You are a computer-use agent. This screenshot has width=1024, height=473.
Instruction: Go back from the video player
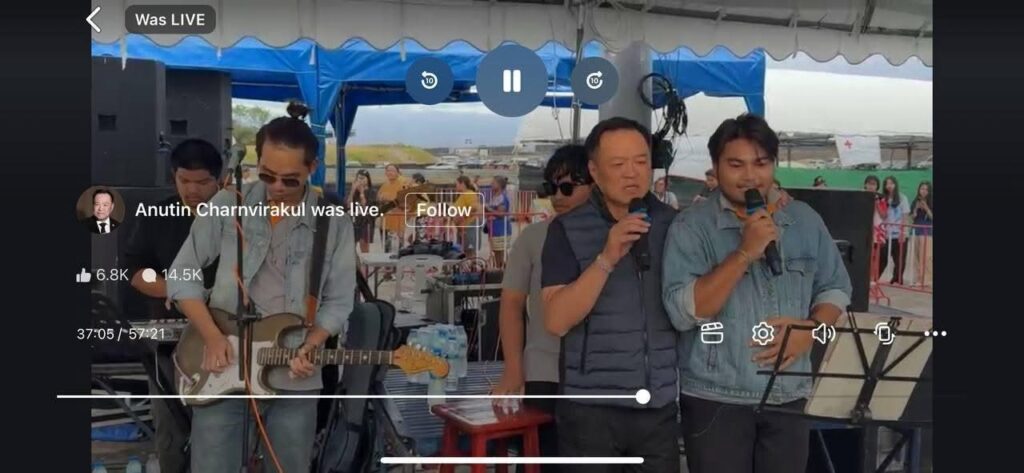coord(94,20)
